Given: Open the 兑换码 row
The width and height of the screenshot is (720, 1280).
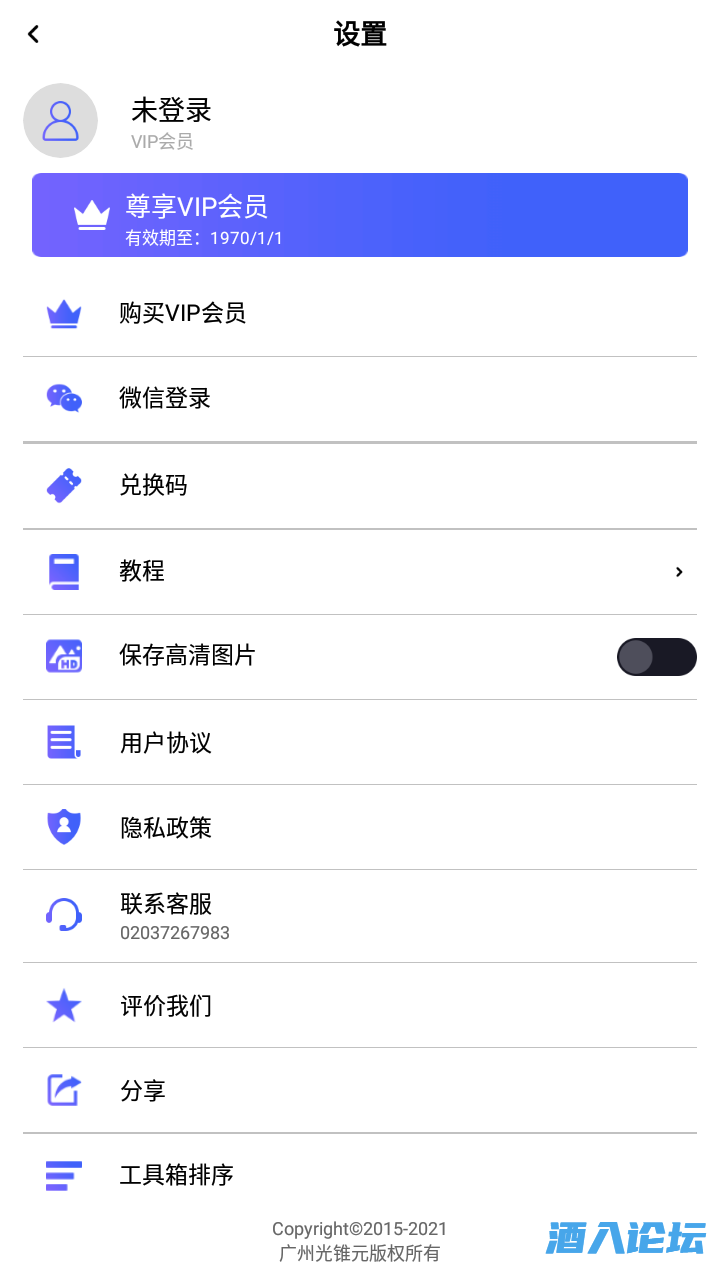Looking at the screenshot, I should [x=360, y=485].
